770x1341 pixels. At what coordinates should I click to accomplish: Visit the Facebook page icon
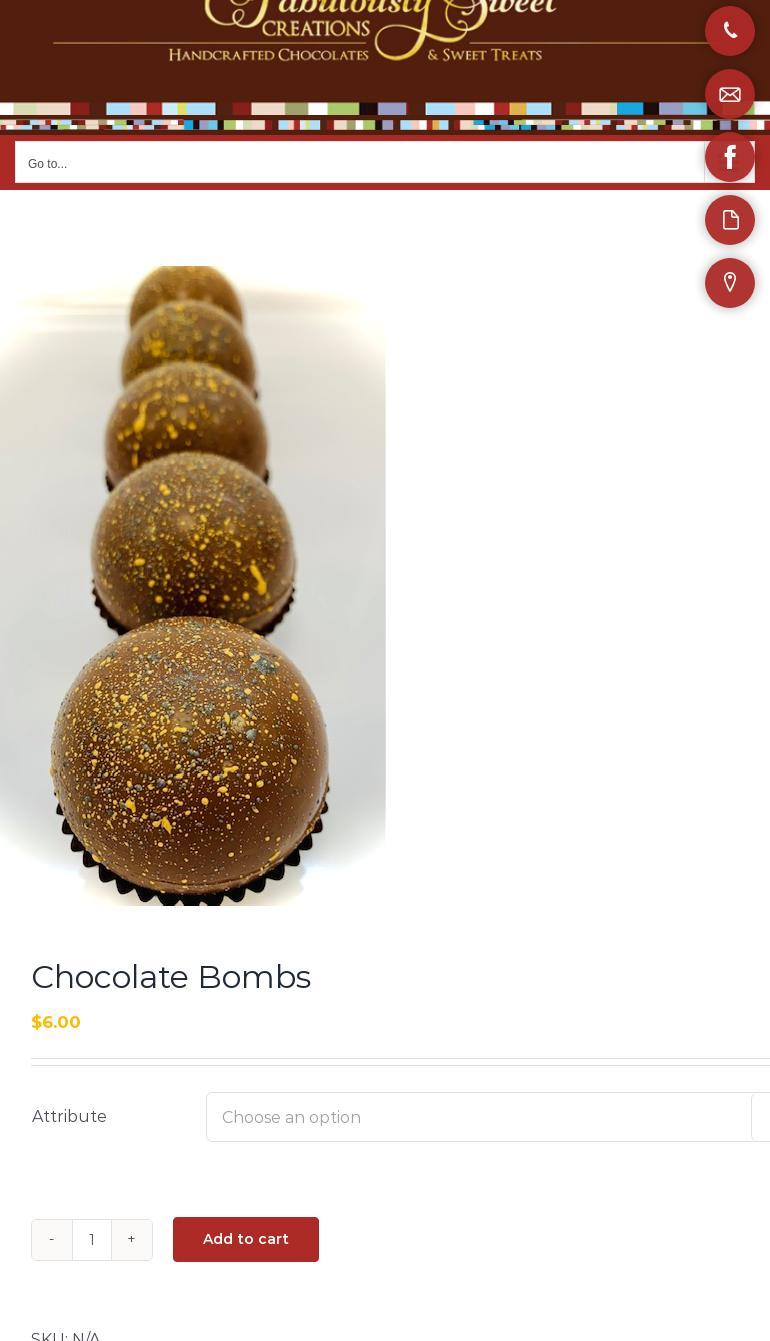pos(730,157)
